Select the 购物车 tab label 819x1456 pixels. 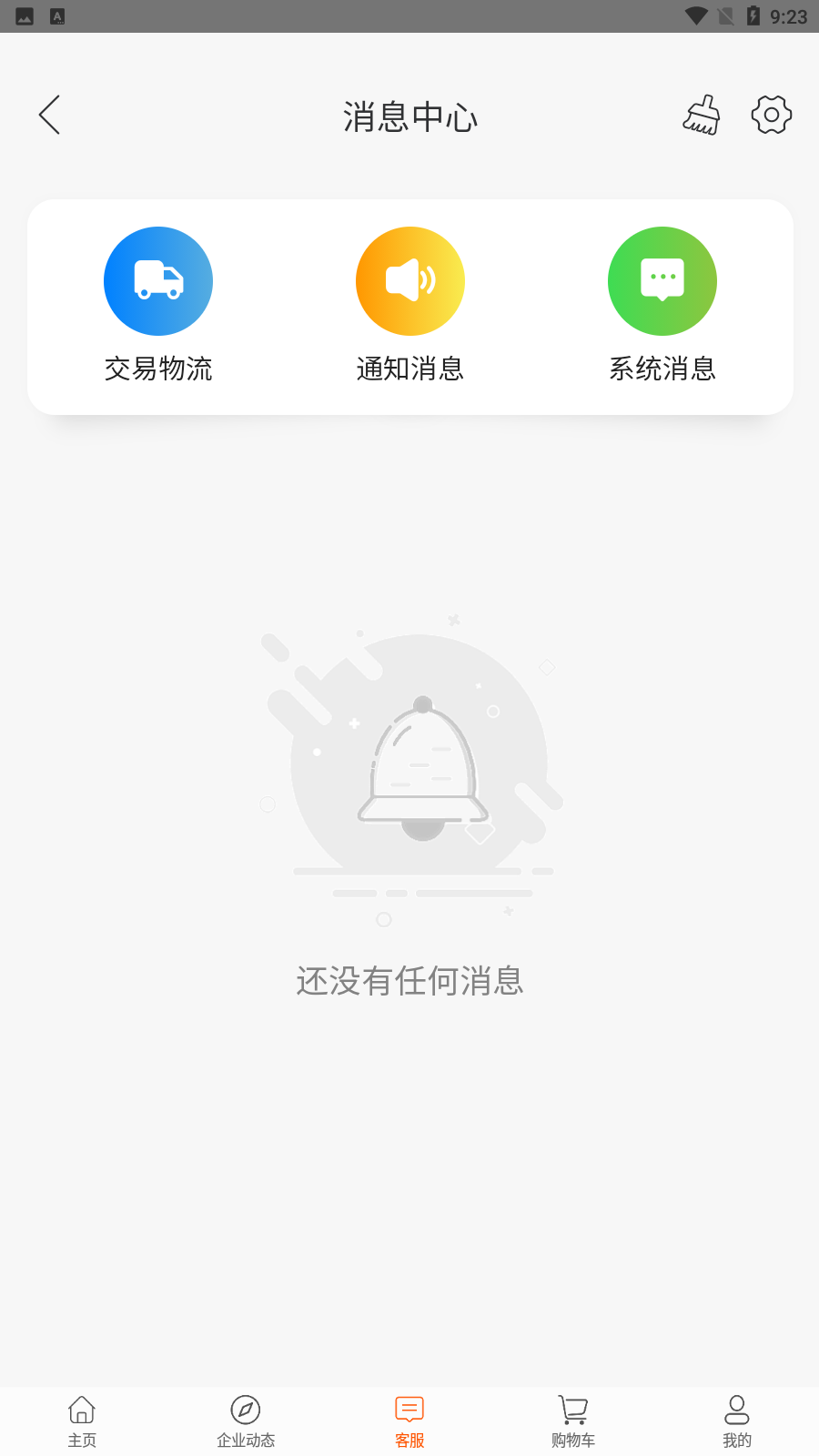click(x=573, y=1441)
